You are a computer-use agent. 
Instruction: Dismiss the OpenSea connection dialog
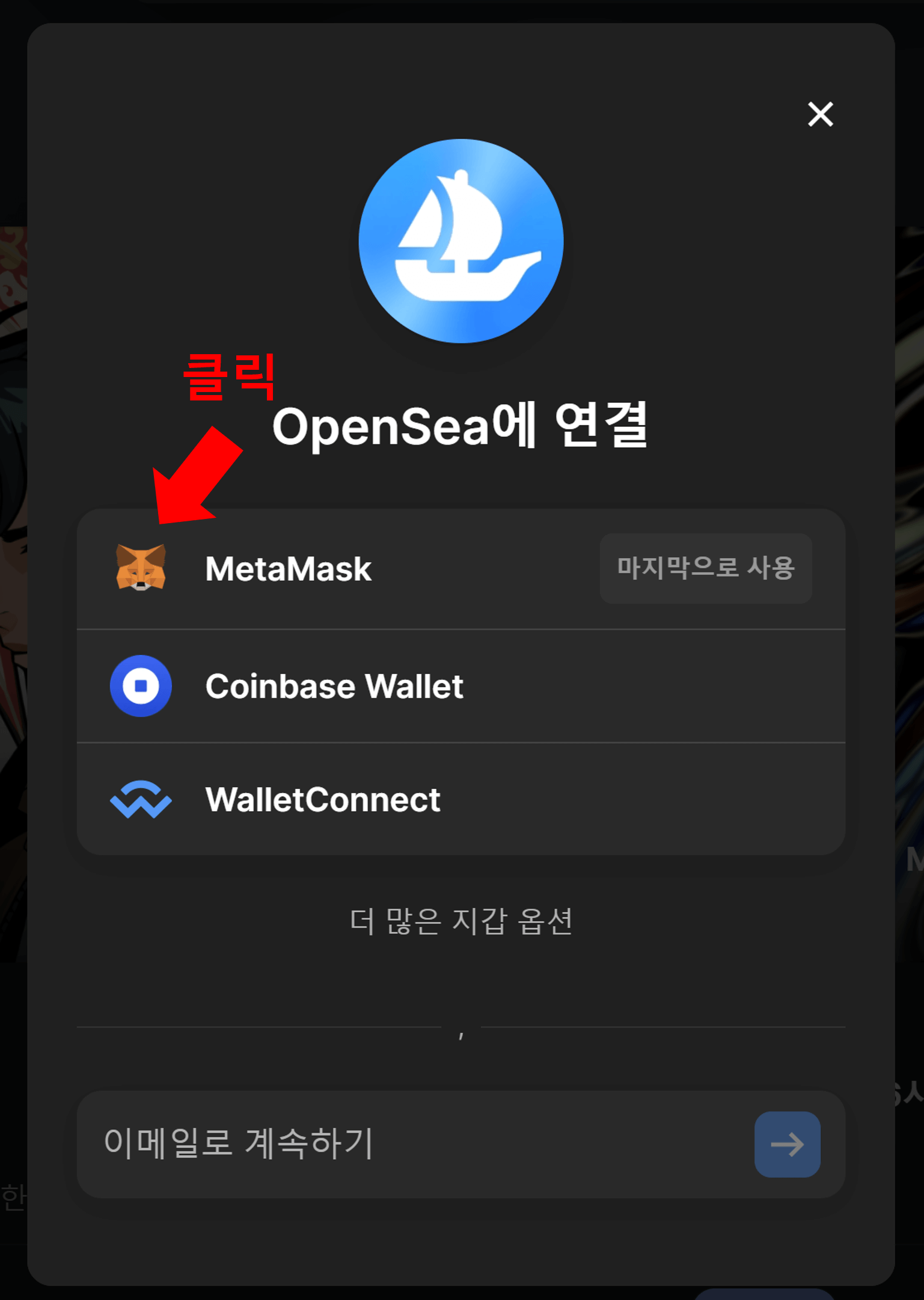tap(820, 115)
